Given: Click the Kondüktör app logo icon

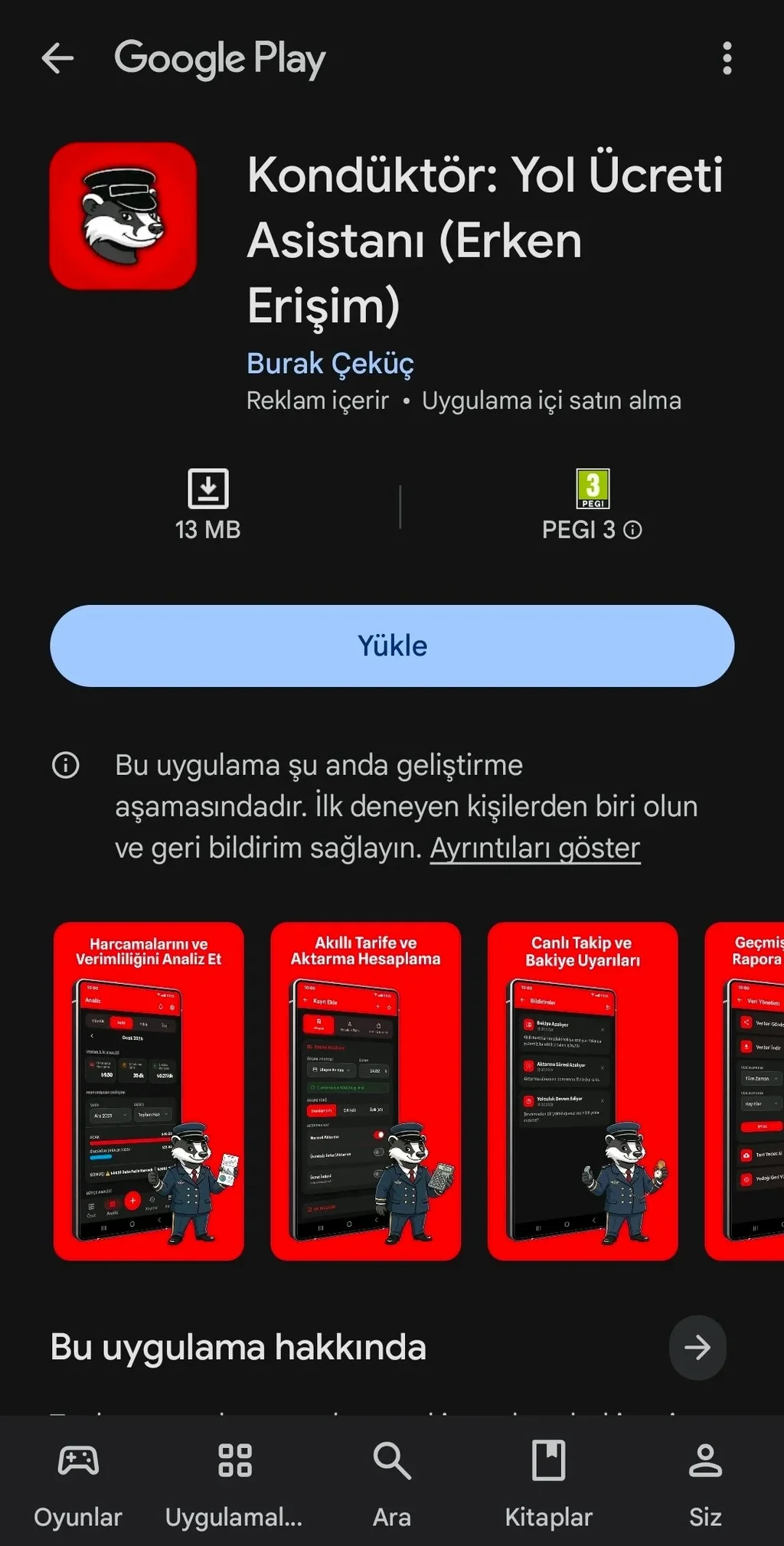Looking at the screenshot, I should (125, 217).
